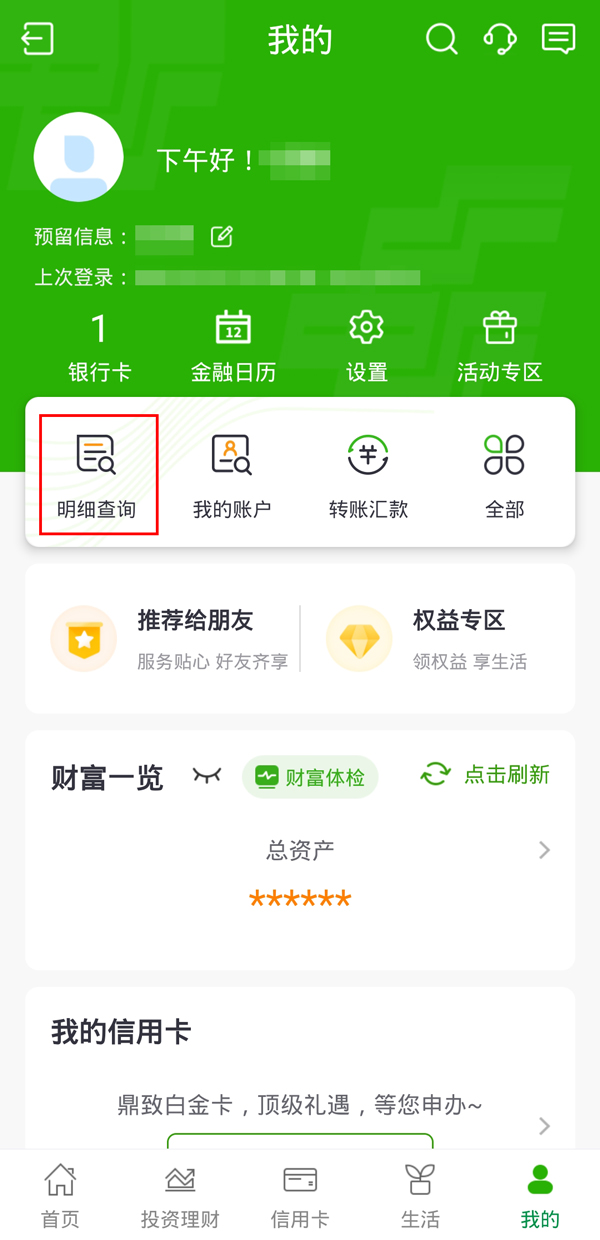Image resolution: width=600 pixels, height=1240 pixels.
Task: Toggle wealth amount visibility eye icon
Action: pos(206,776)
